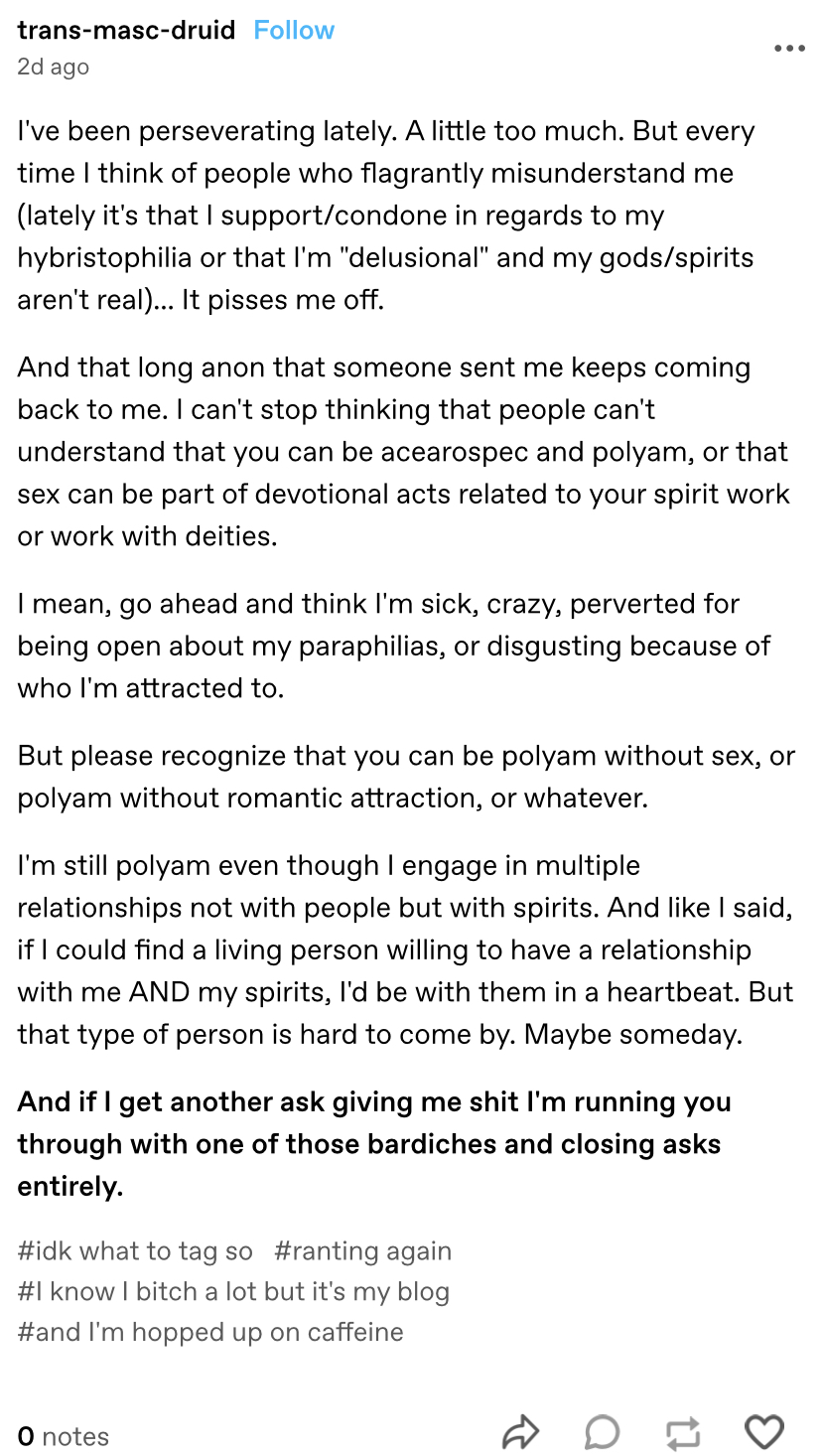Open the trans-masc-druid blog name
This screenshot has height=1456, width=822.
point(126,30)
